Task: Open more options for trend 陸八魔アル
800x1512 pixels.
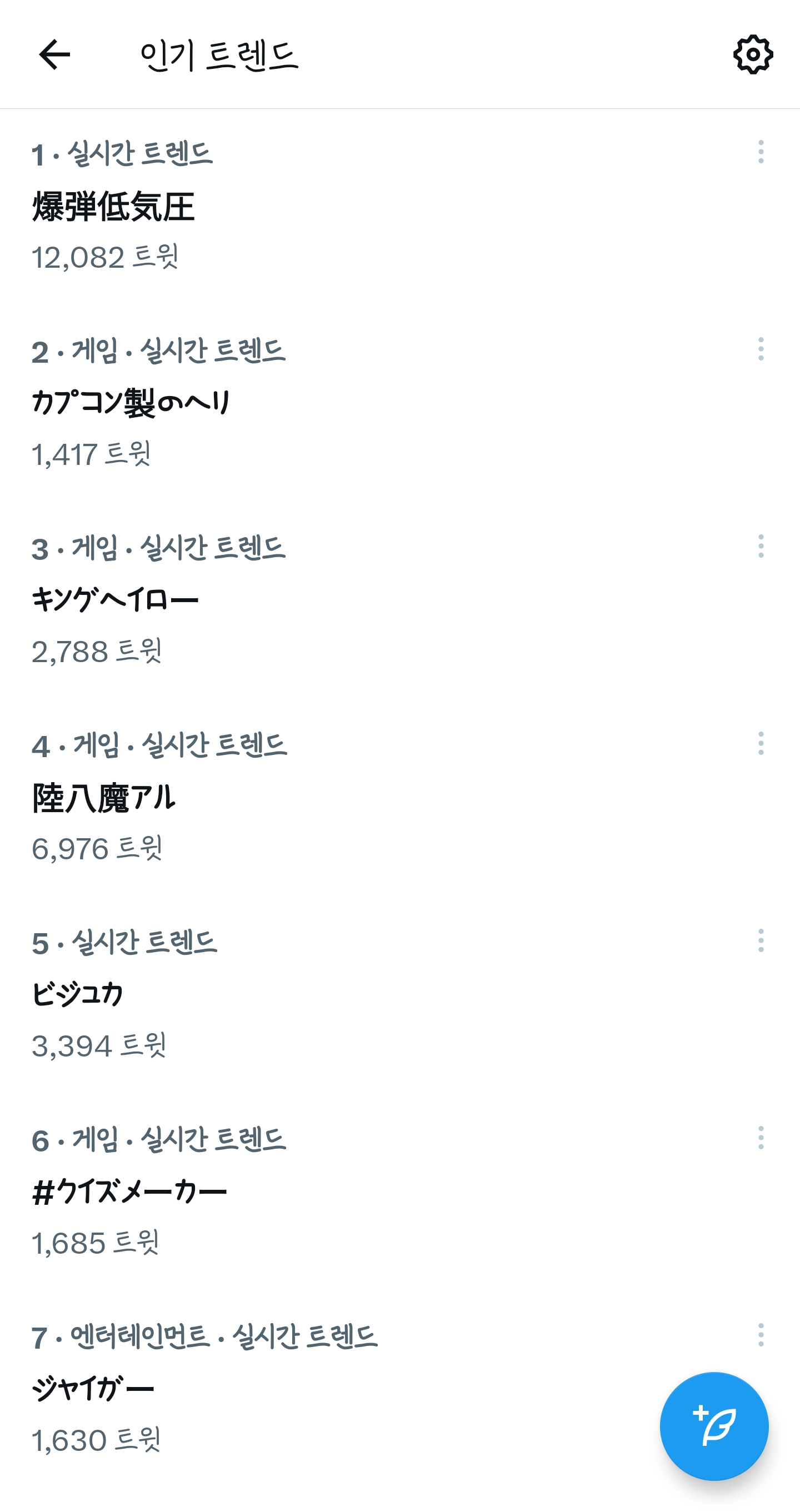Action: [761, 744]
